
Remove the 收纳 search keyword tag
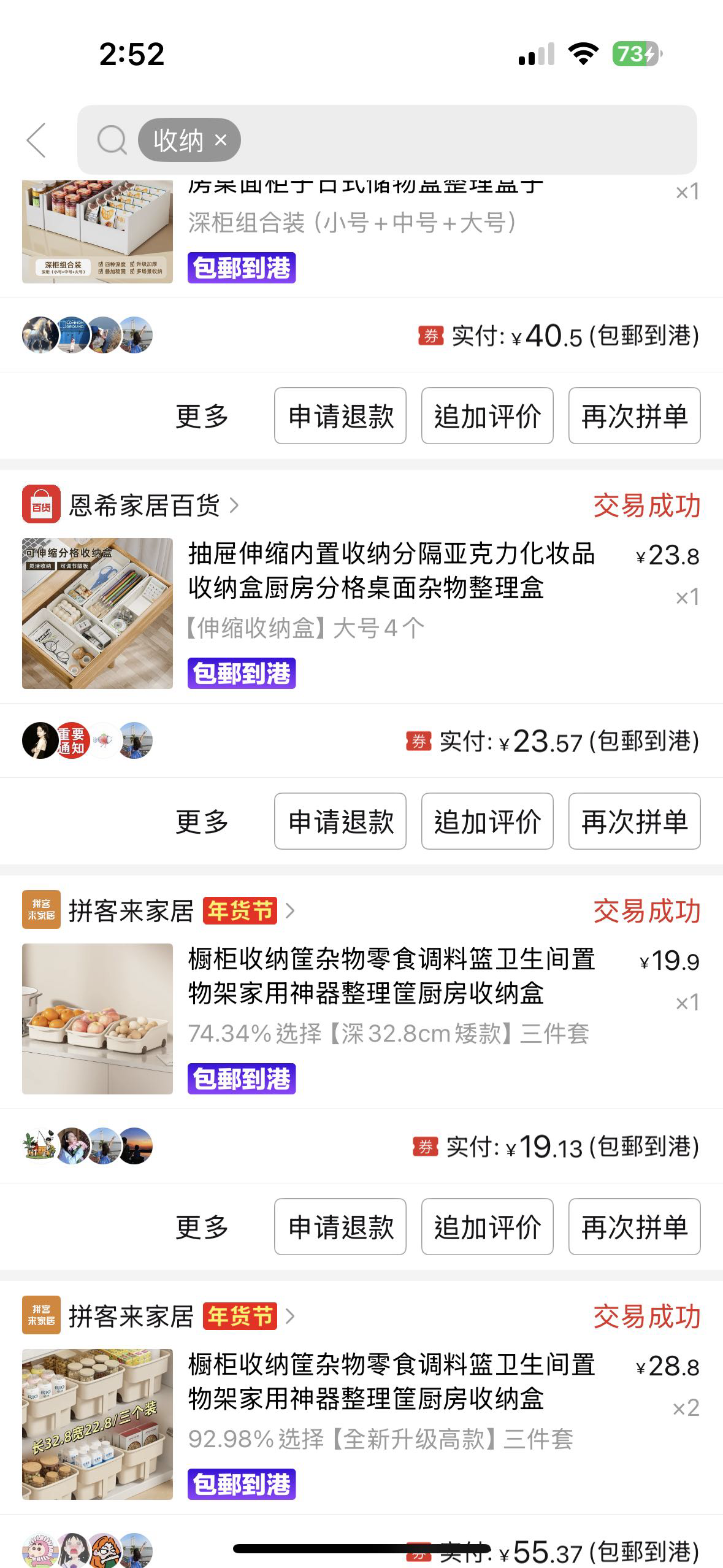(x=220, y=140)
